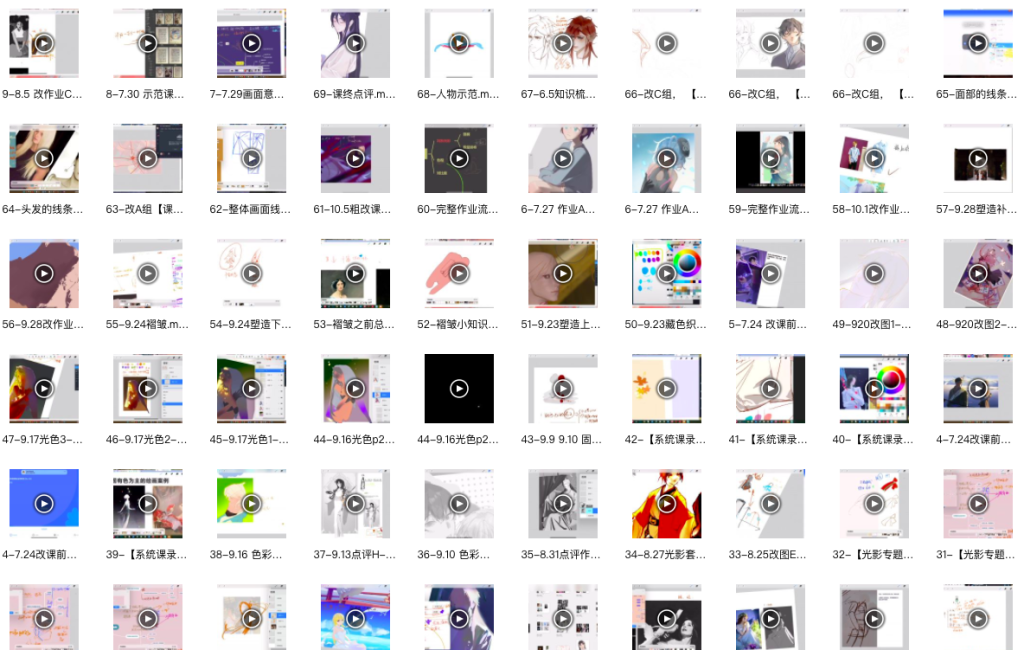Play 52-褶皱小知识 video

pyautogui.click(x=459, y=273)
